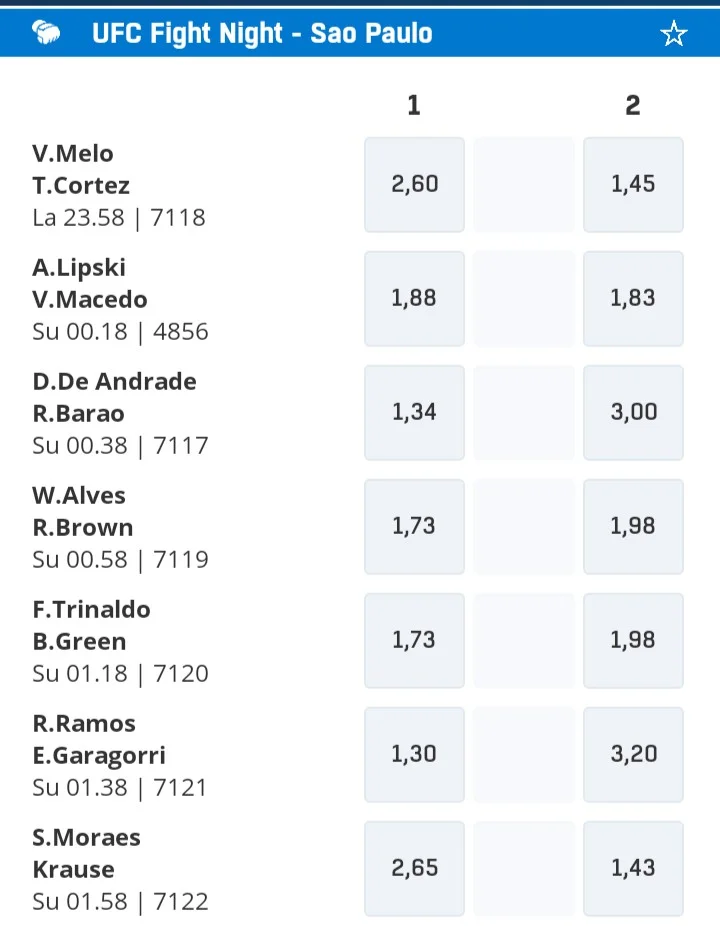The height and width of the screenshot is (926, 720).
Task: Choose R.Ramos at odds 1,30
Action: point(414,754)
